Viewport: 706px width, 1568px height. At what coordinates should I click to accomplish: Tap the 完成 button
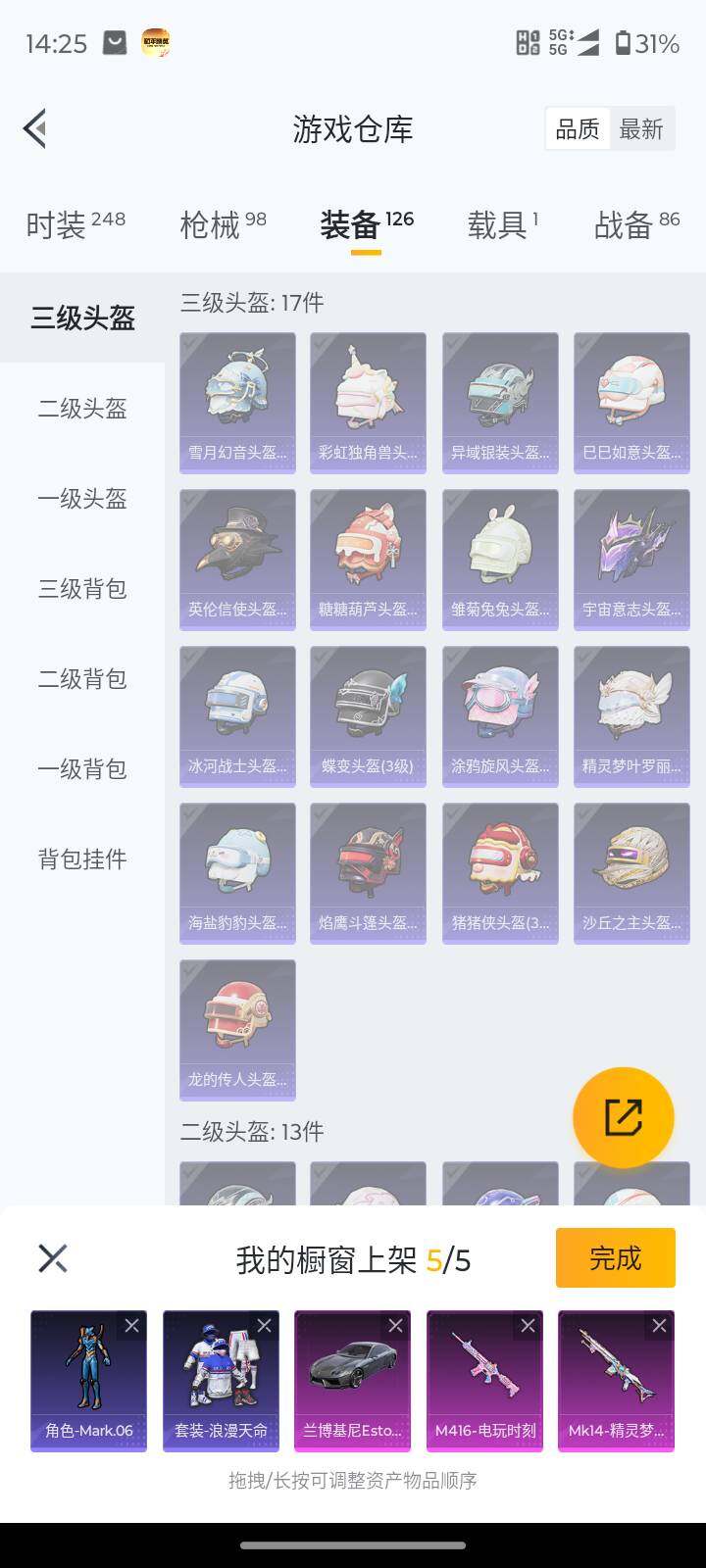pyautogui.click(x=615, y=1257)
